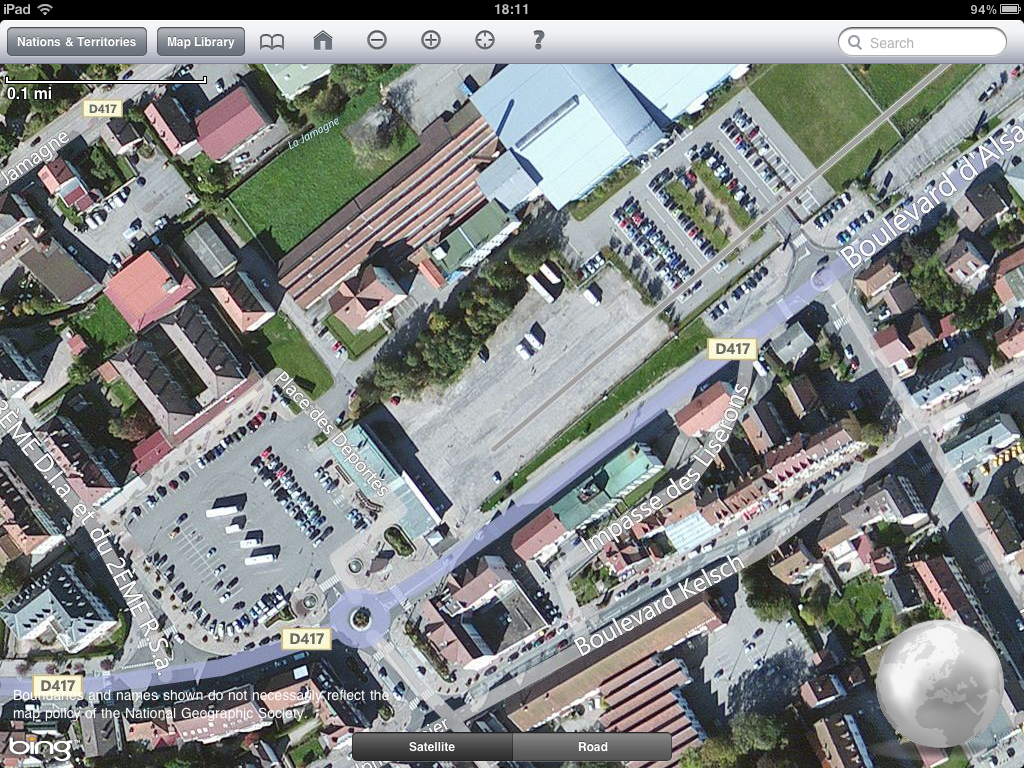The width and height of the screenshot is (1024, 768).
Task: Open help via question mark icon
Action: (x=538, y=41)
